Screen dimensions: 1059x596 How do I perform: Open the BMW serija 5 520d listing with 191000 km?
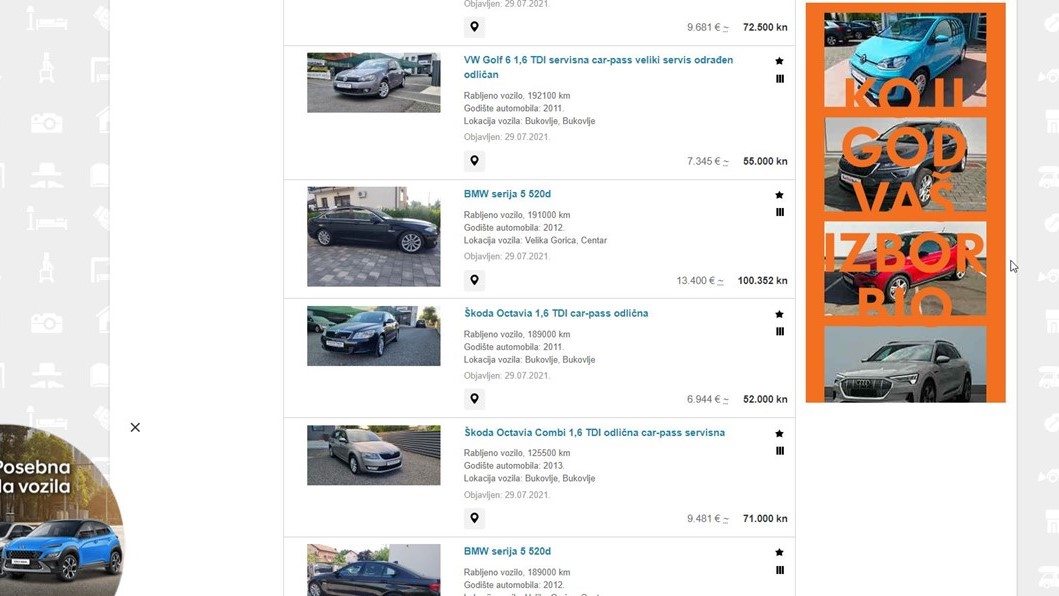[507, 194]
